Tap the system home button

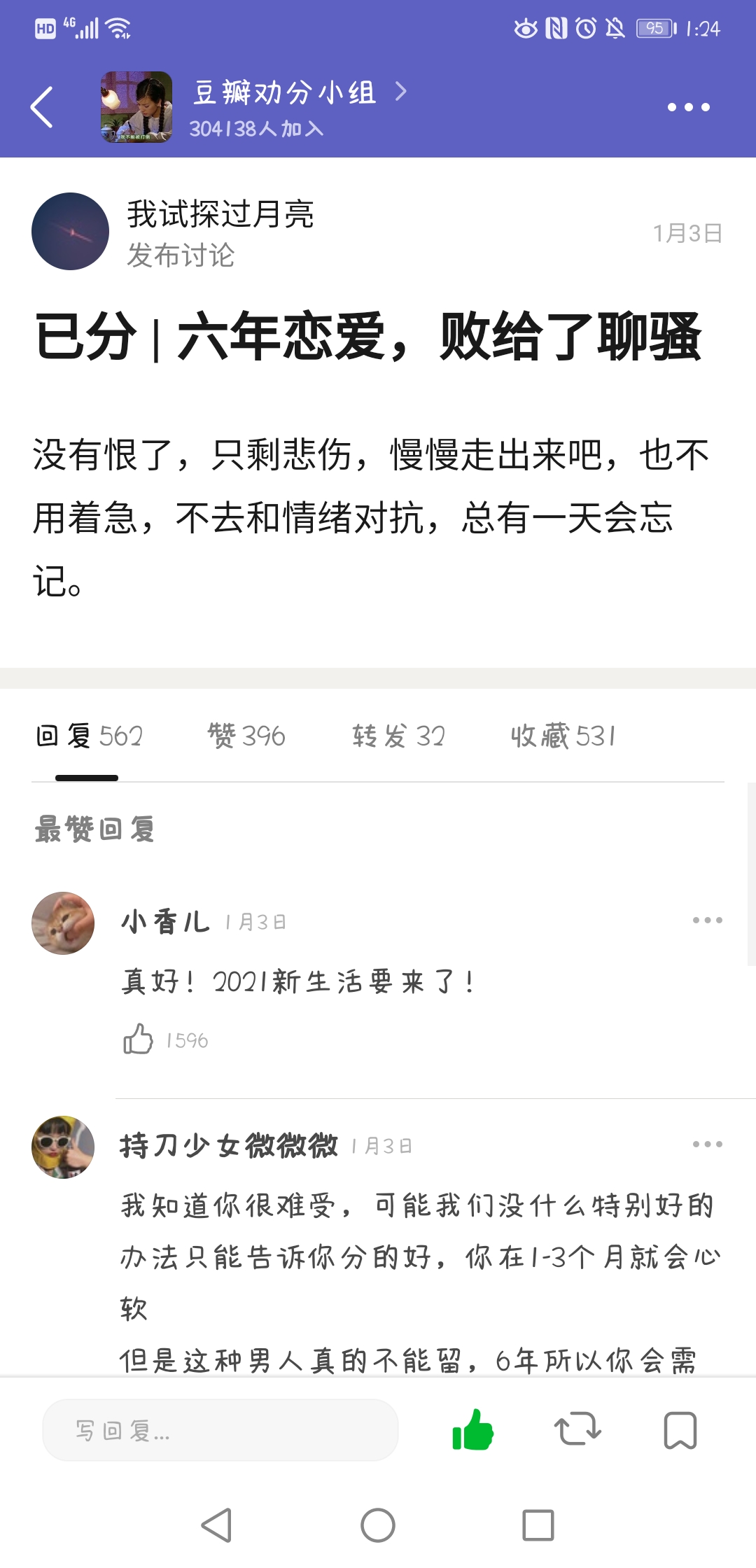[x=378, y=1525]
